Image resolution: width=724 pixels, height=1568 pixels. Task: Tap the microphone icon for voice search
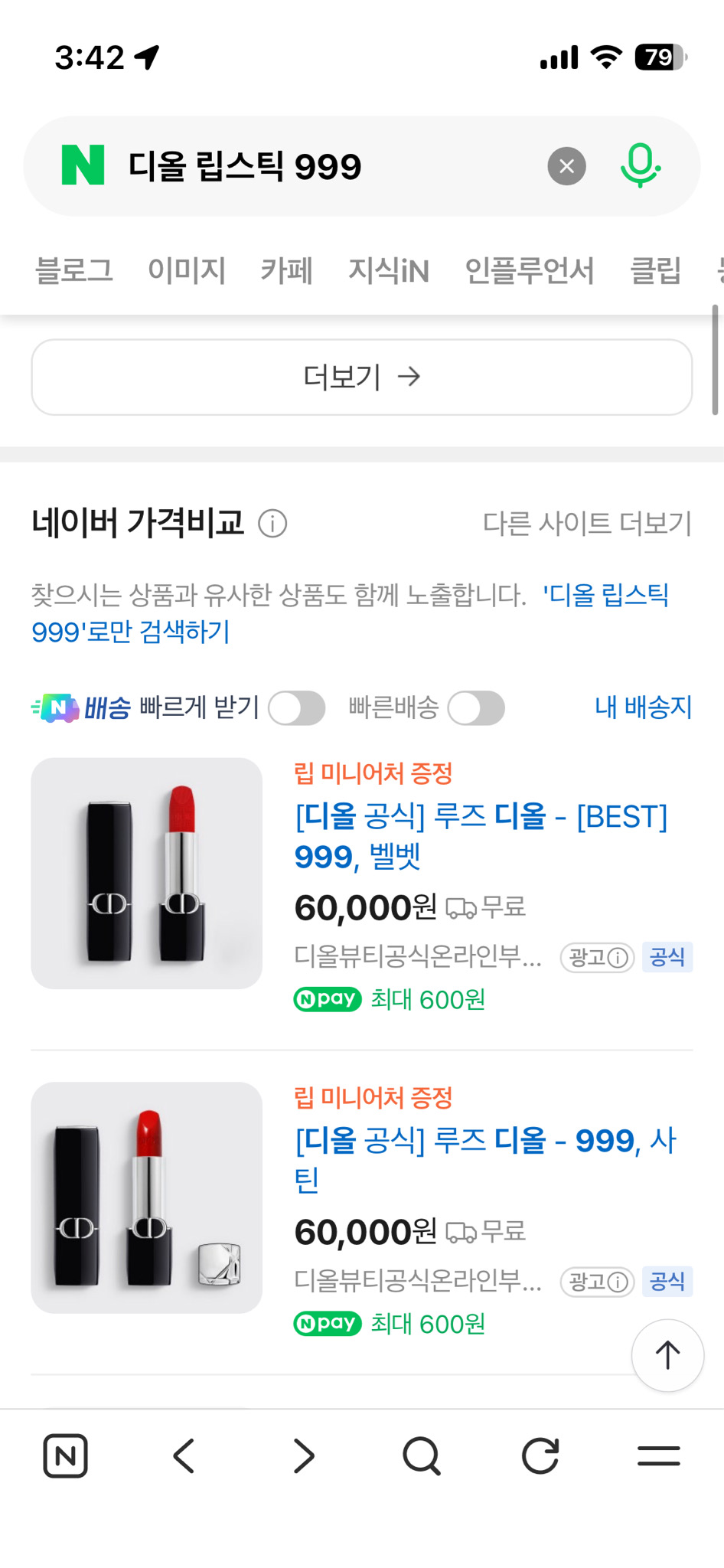click(x=640, y=165)
